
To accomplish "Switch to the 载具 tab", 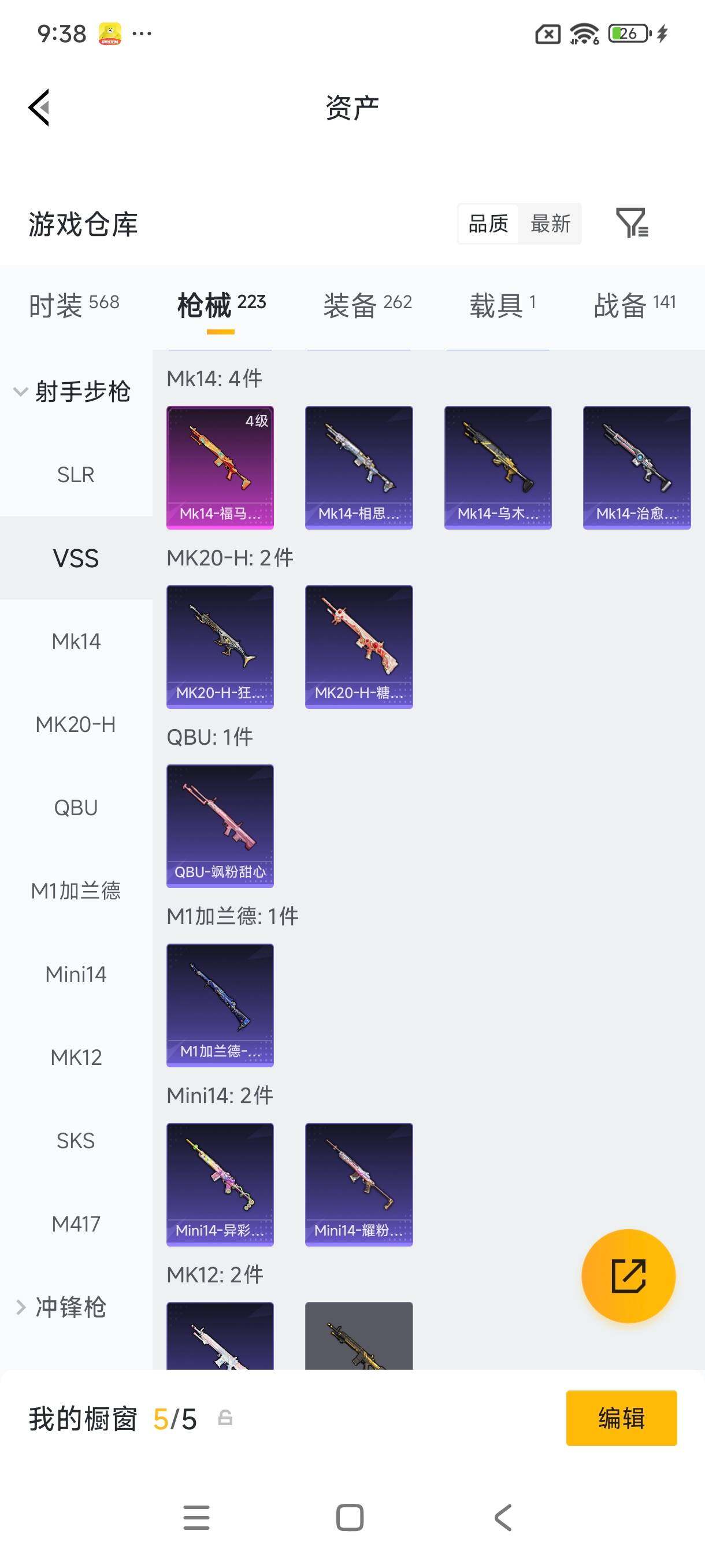I will click(502, 304).
